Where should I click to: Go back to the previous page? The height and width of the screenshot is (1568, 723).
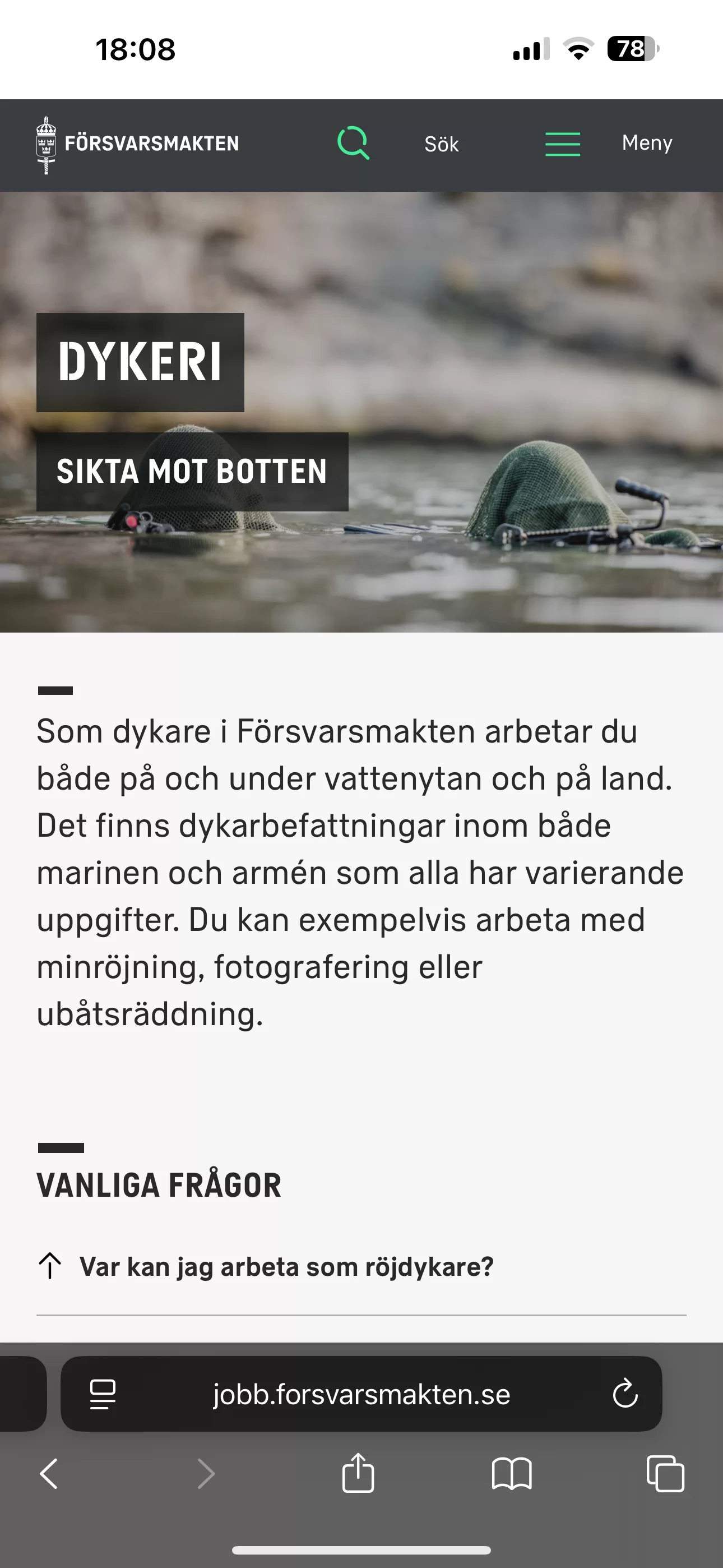pos(49,1474)
